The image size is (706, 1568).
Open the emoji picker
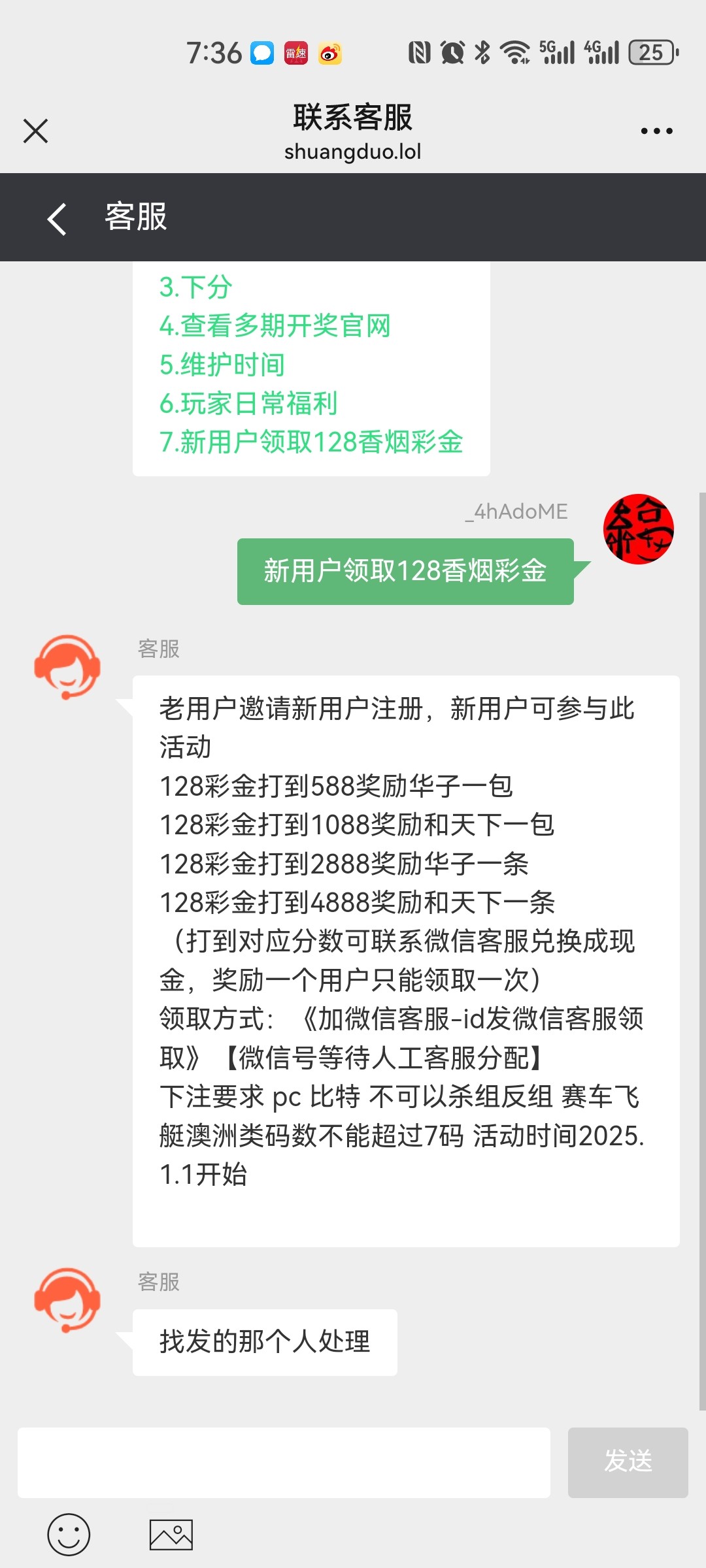69,1535
